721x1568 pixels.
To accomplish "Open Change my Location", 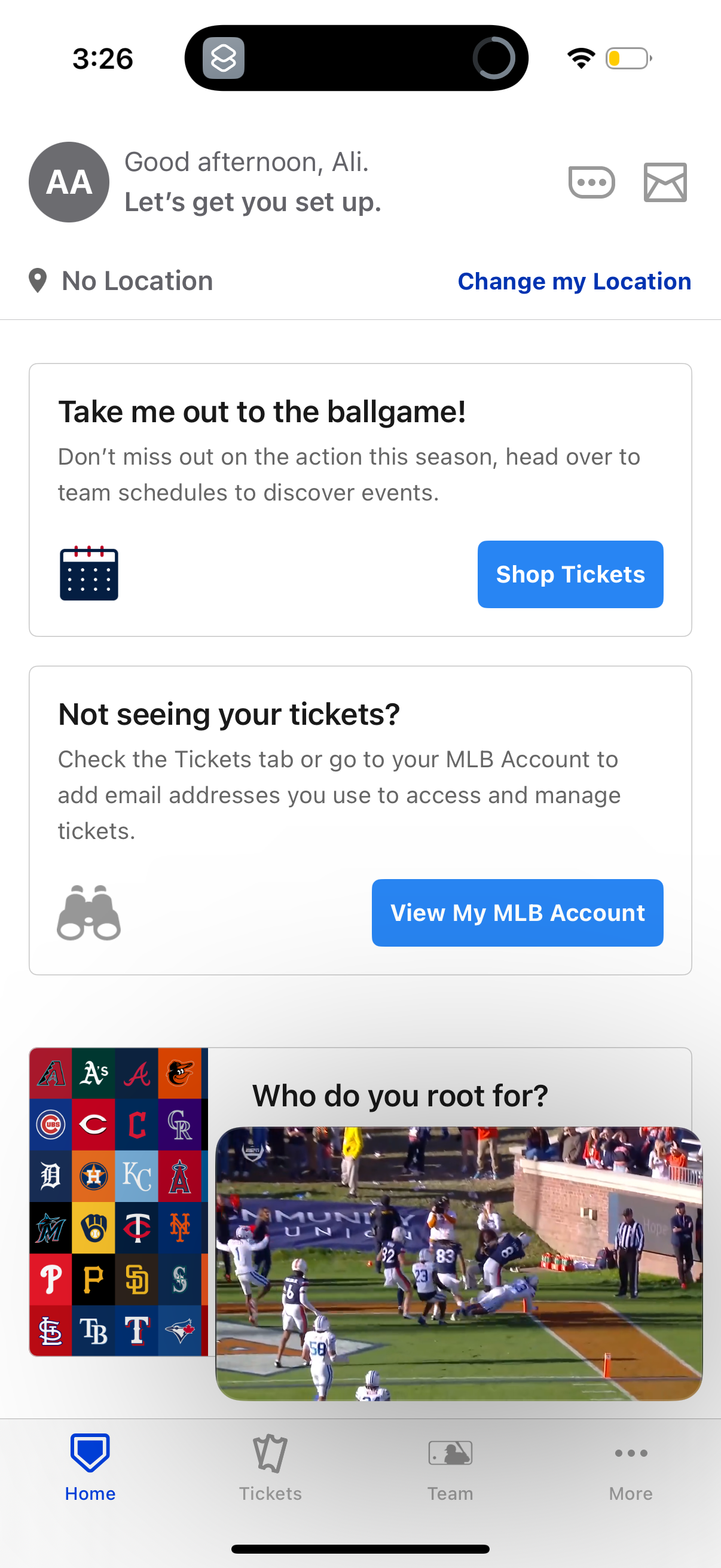I will pos(574,280).
